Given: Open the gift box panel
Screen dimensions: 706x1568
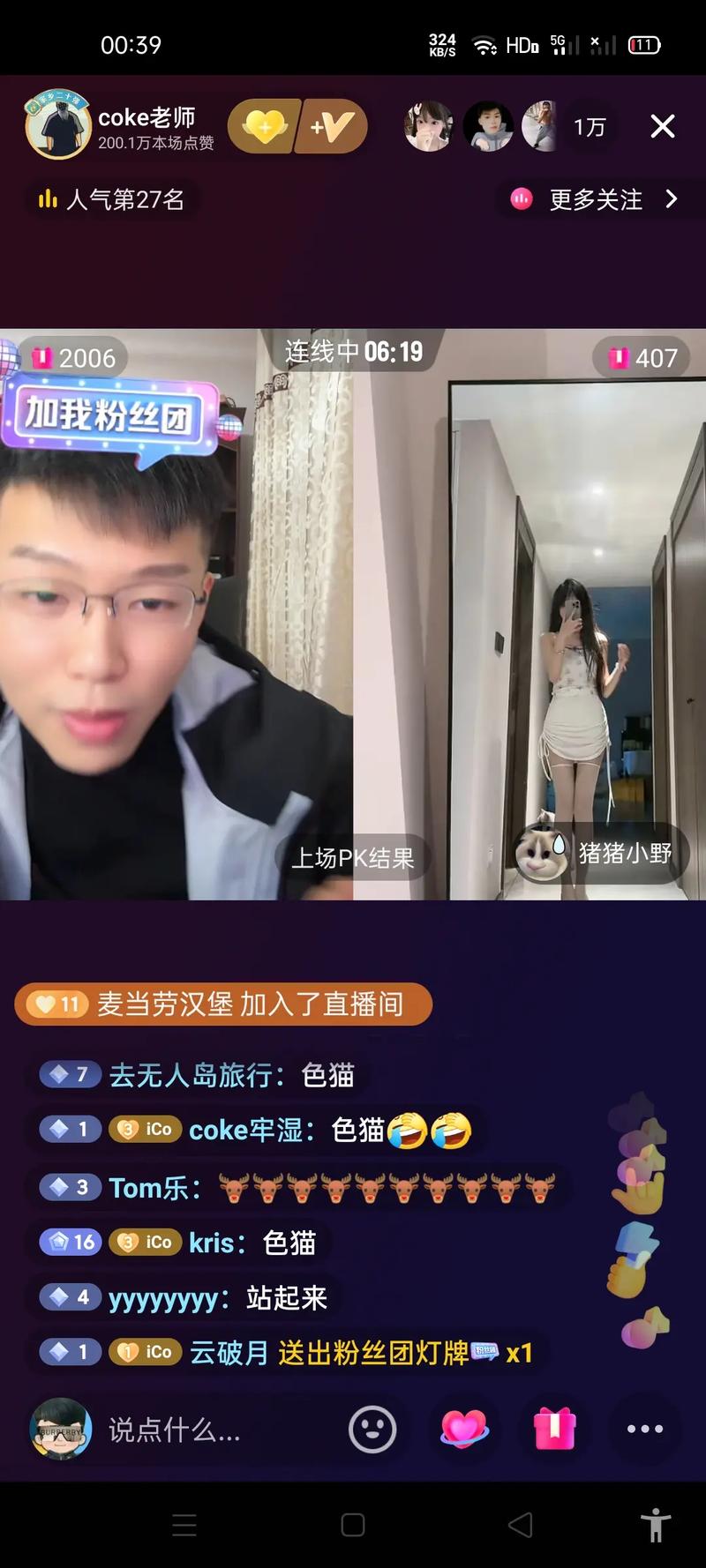Looking at the screenshot, I should coord(554,1429).
